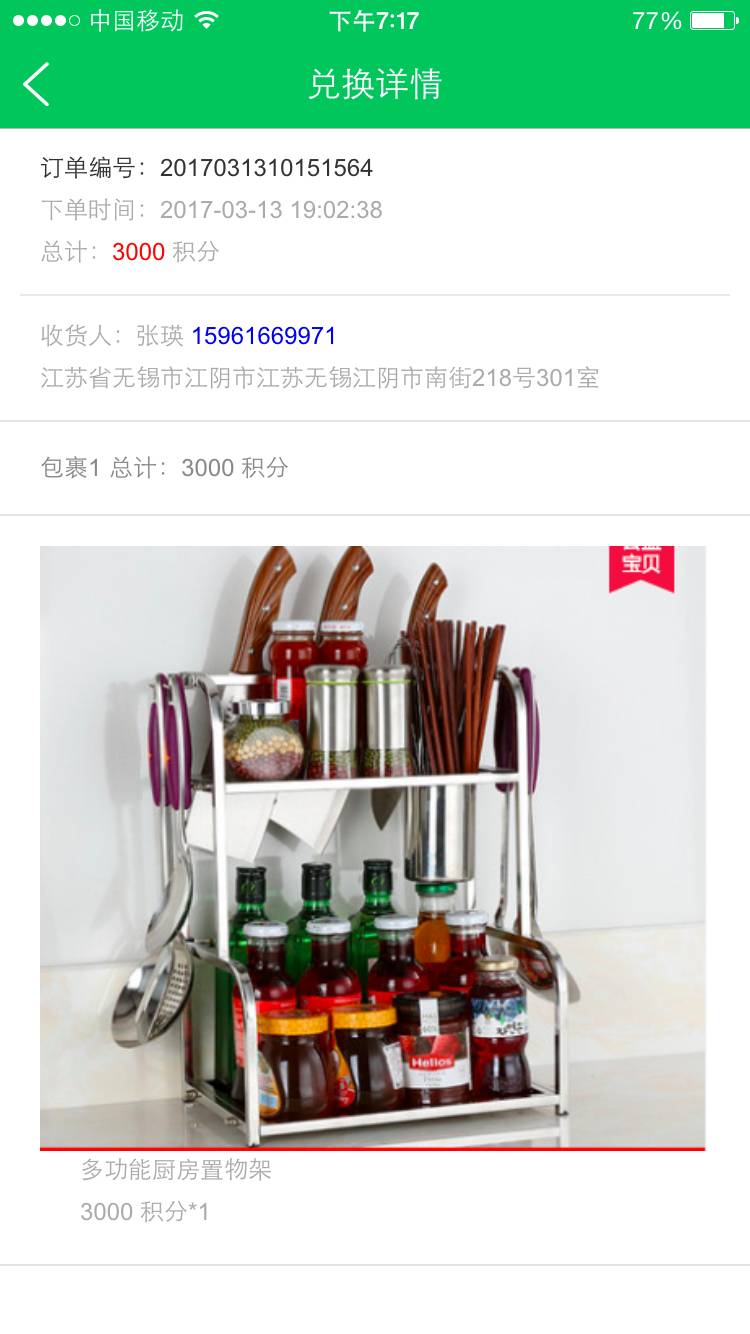Go back from the 兑换详情 page
The height and width of the screenshot is (1334, 750).
pos(37,84)
